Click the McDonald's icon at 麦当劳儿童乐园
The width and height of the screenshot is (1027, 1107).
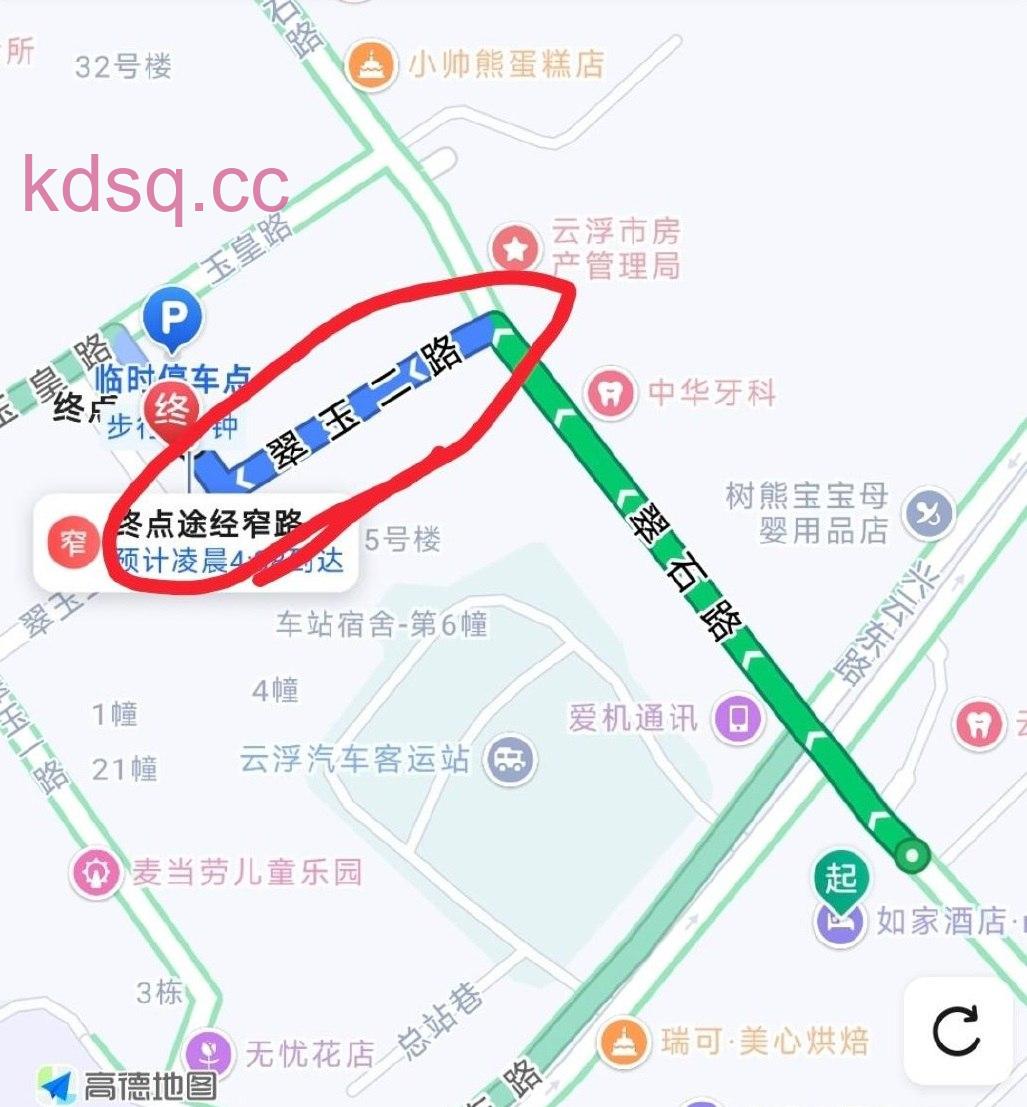95,869
